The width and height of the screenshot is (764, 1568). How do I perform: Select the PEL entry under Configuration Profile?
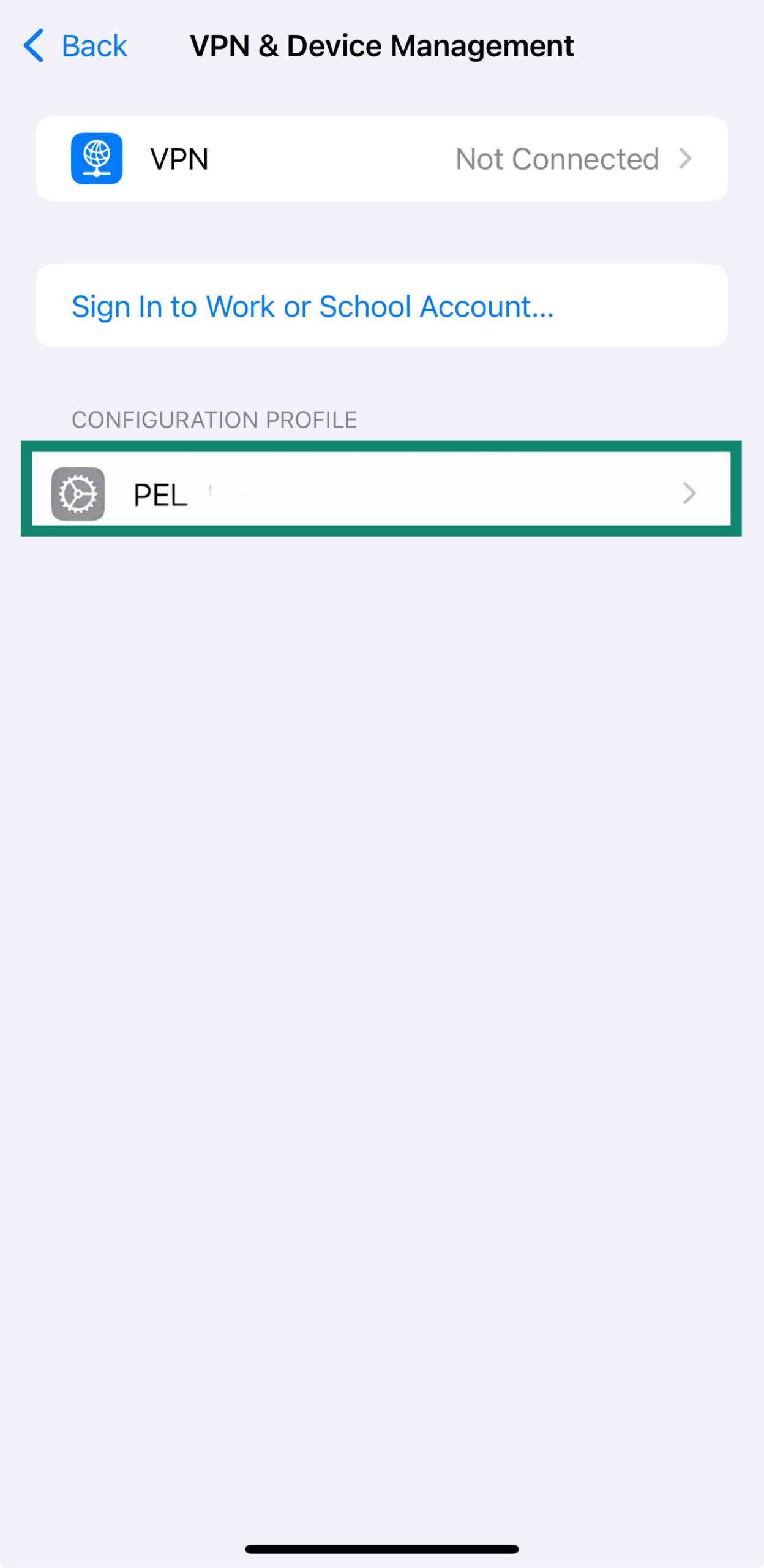tap(382, 492)
